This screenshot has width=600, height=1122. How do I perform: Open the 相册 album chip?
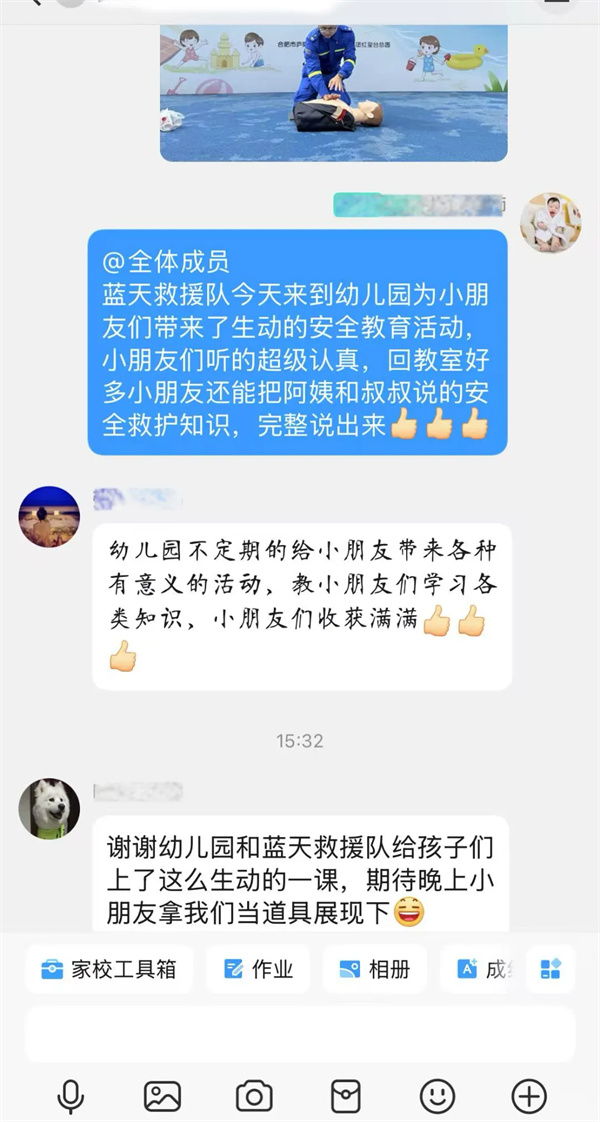coord(374,969)
